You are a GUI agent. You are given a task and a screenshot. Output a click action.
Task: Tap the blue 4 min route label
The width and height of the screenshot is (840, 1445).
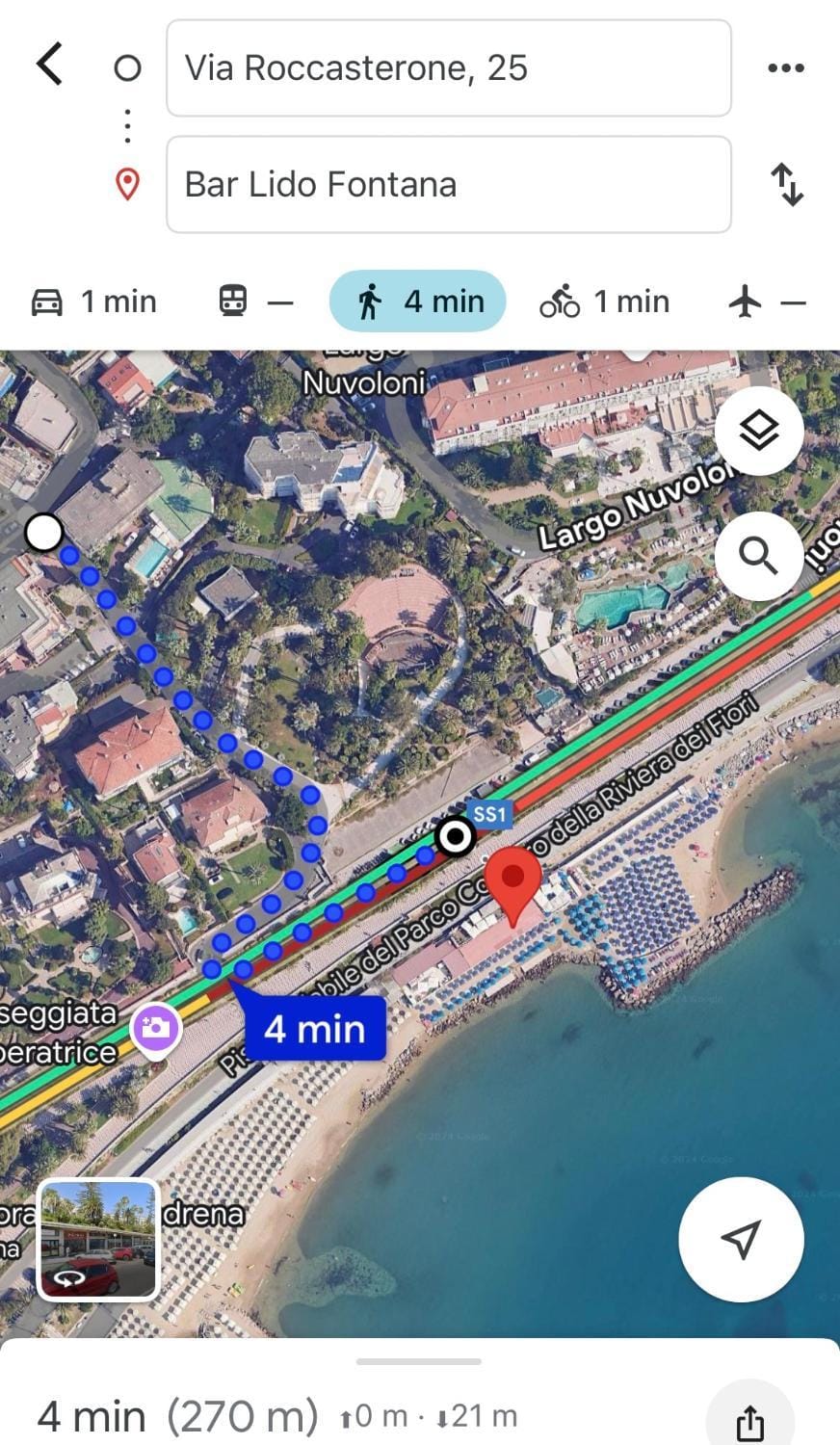tap(313, 1029)
